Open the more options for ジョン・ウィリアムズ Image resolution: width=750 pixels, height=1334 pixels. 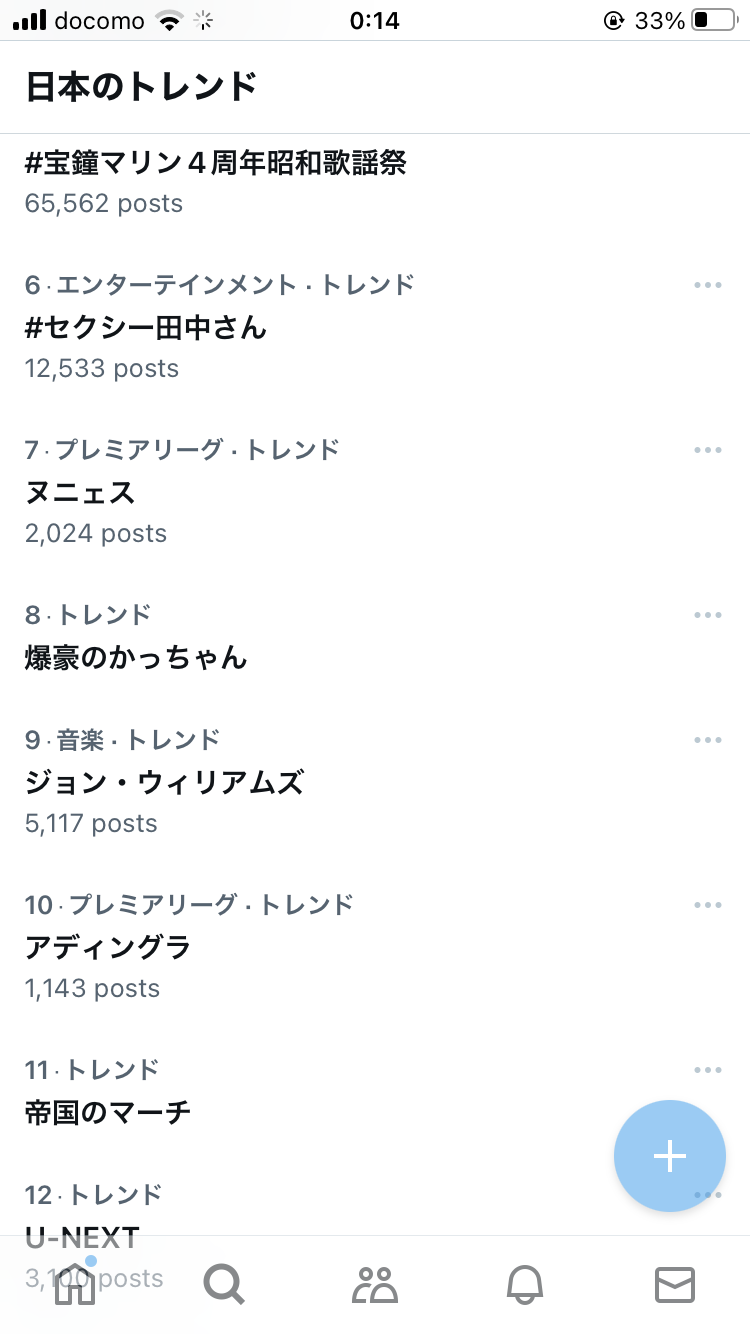pos(707,740)
